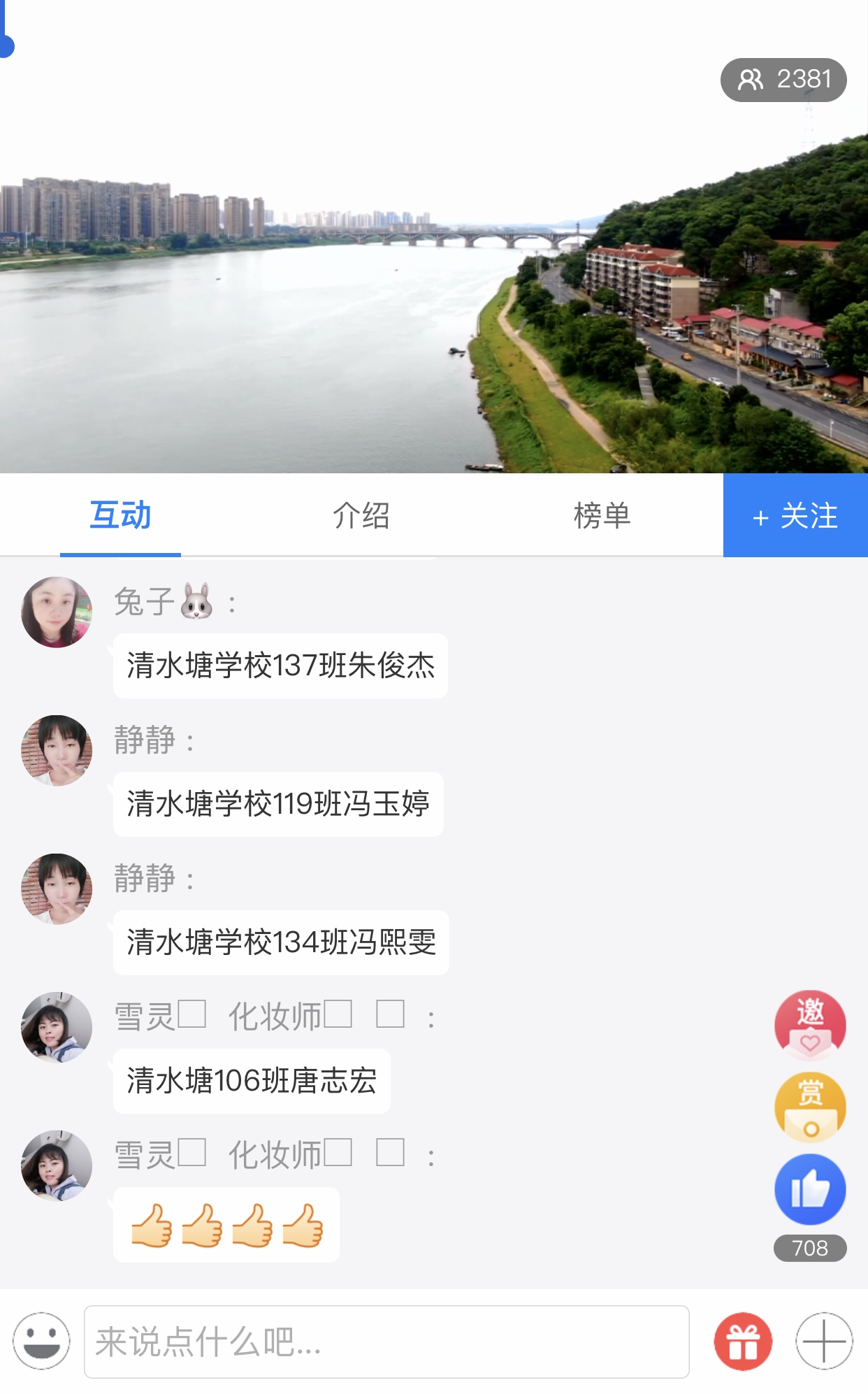The height and width of the screenshot is (1394, 868).
Task: Focus the 来说点什么吧 comment field
Action: pyautogui.click(x=386, y=1342)
